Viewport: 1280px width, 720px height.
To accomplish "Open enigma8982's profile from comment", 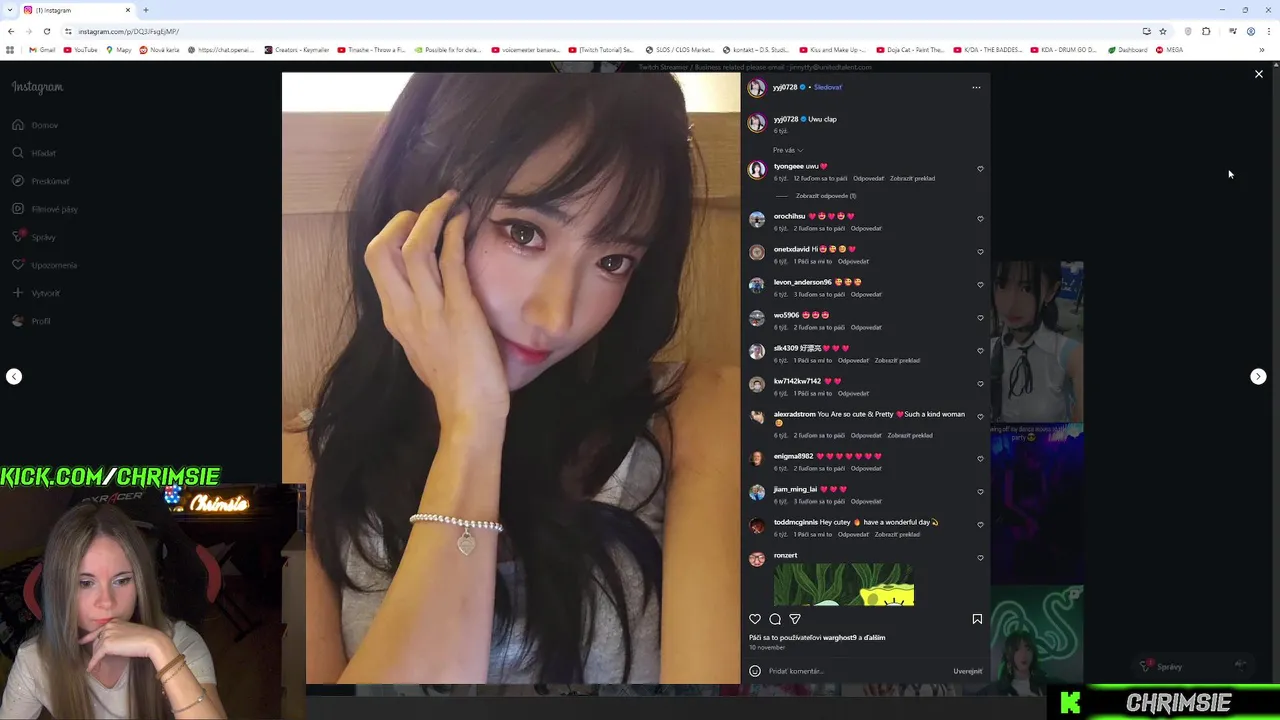I will click(x=793, y=456).
